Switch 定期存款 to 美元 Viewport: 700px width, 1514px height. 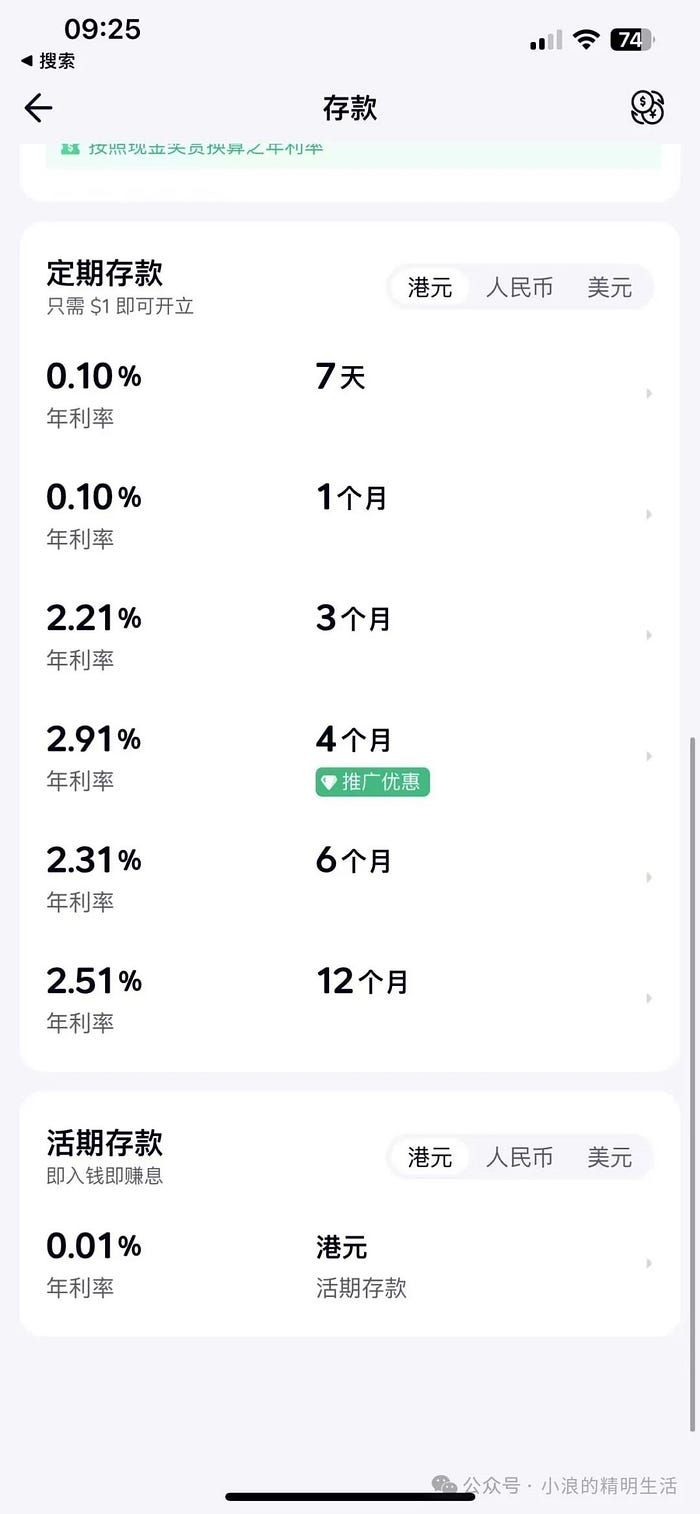609,288
